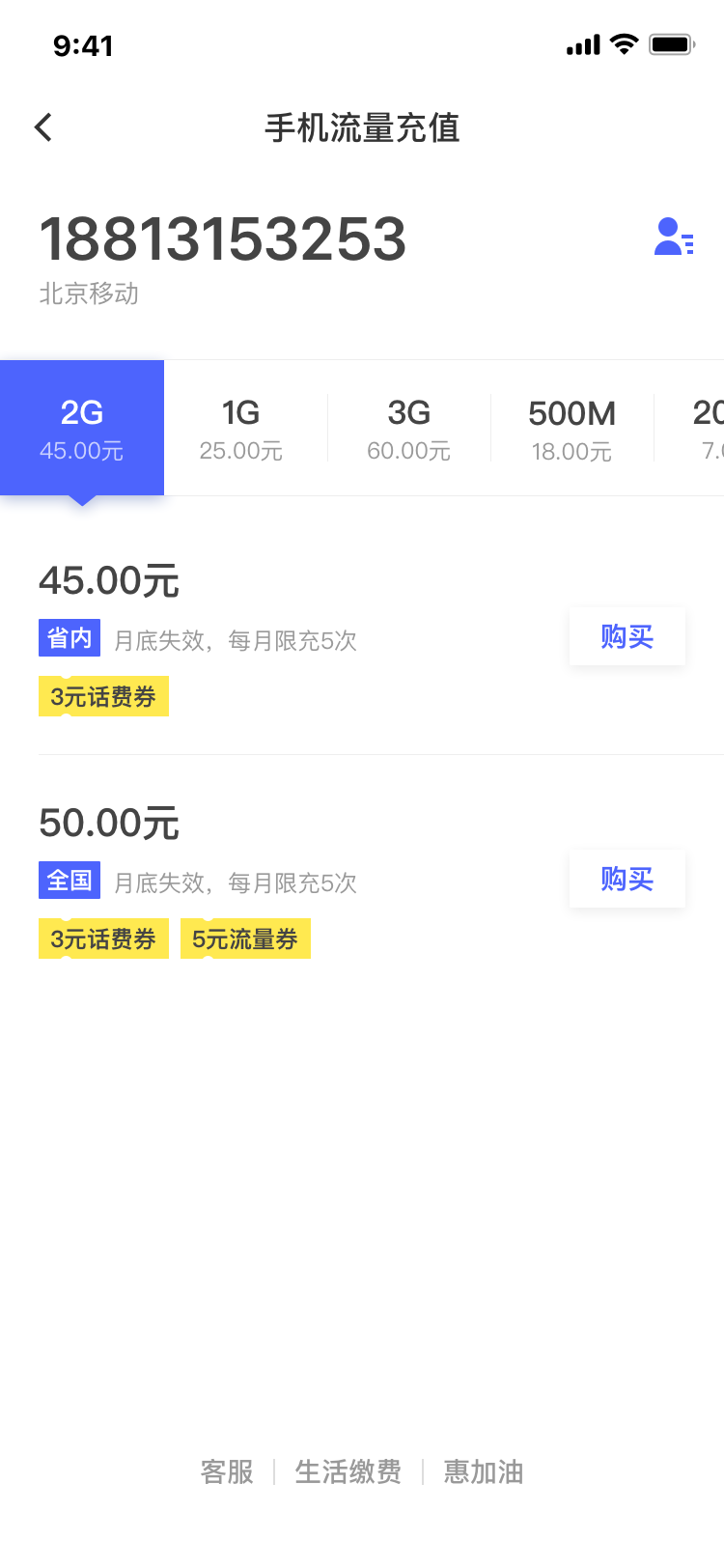The height and width of the screenshot is (1568, 724).
Task: Buy the 45.00元 省内 plan
Action: (x=627, y=637)
